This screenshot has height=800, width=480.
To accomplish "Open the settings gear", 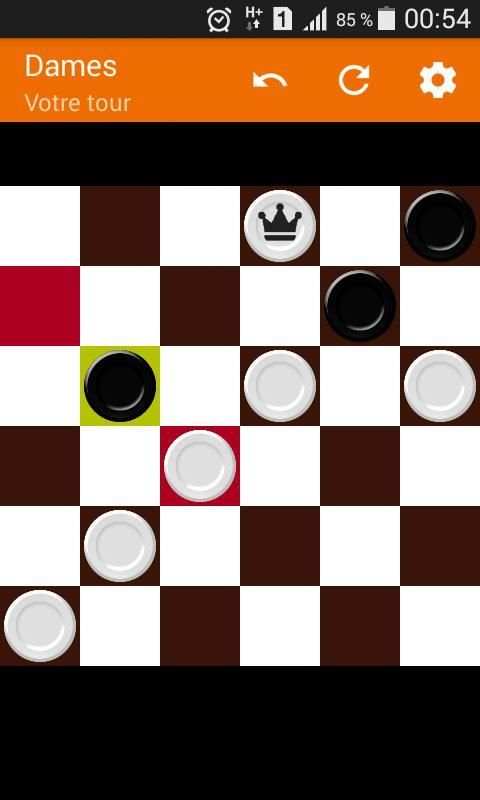I will click(438, 80).
